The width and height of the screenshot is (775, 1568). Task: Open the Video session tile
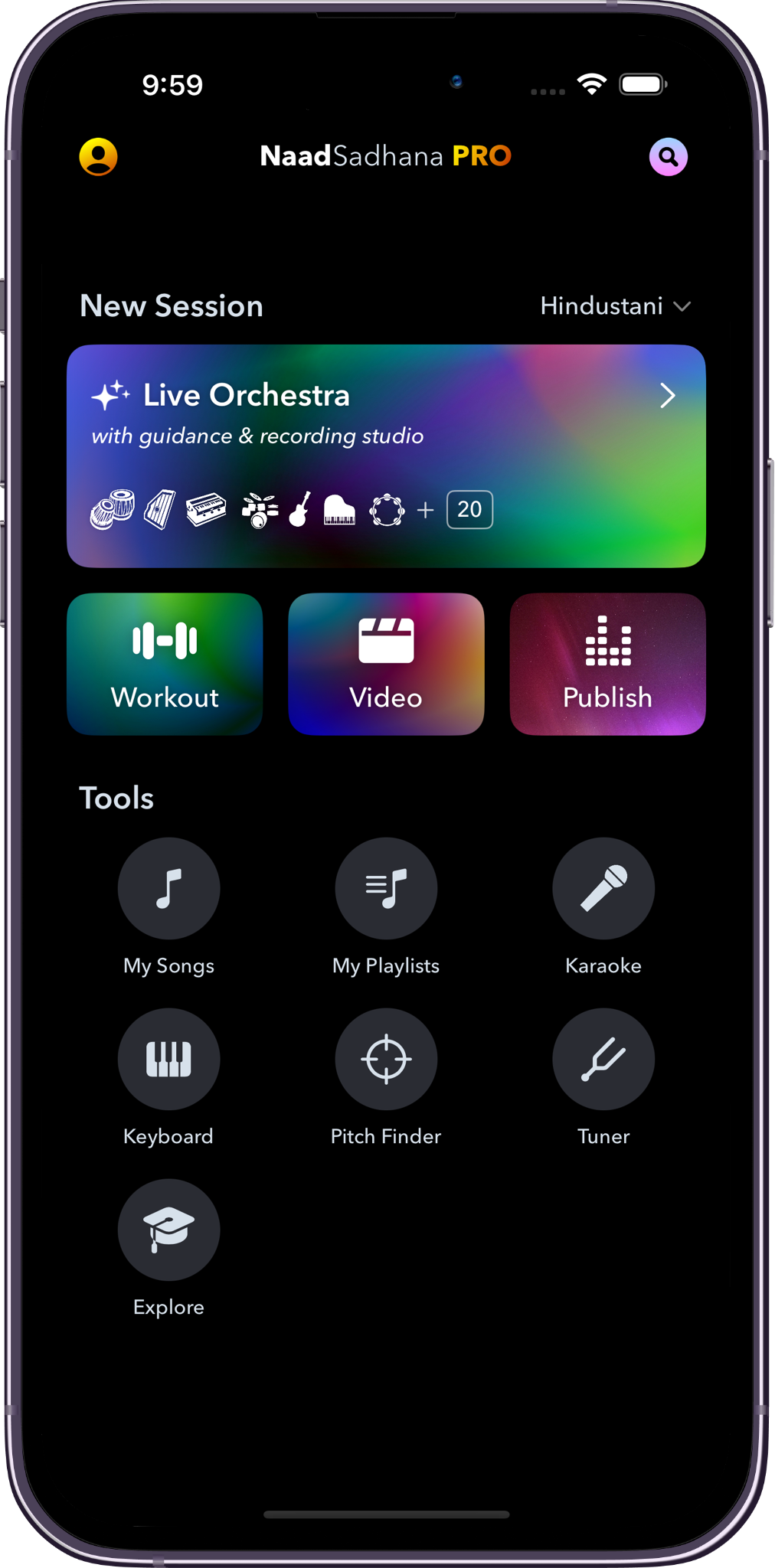[386, 664]
